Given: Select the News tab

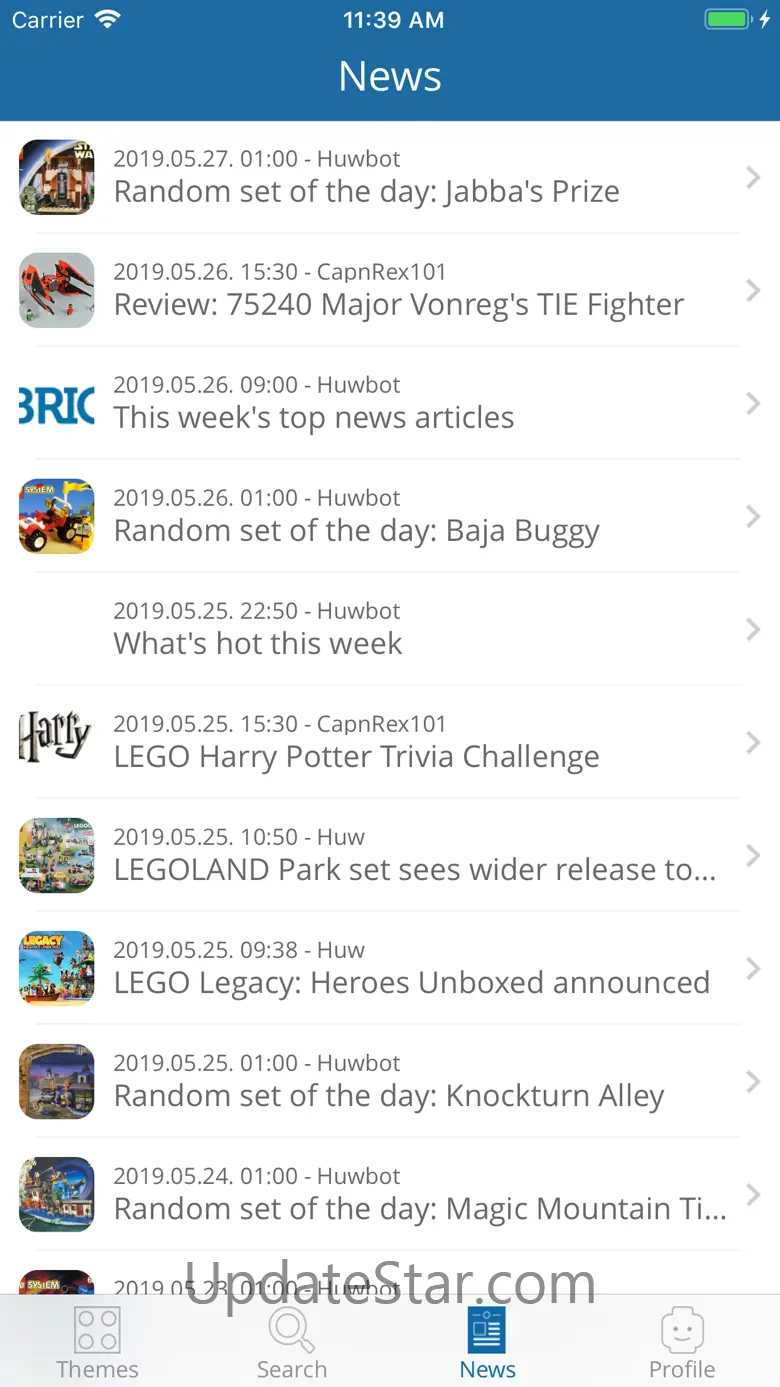Looking at the screenshot, I should (x=487, y=1343).
